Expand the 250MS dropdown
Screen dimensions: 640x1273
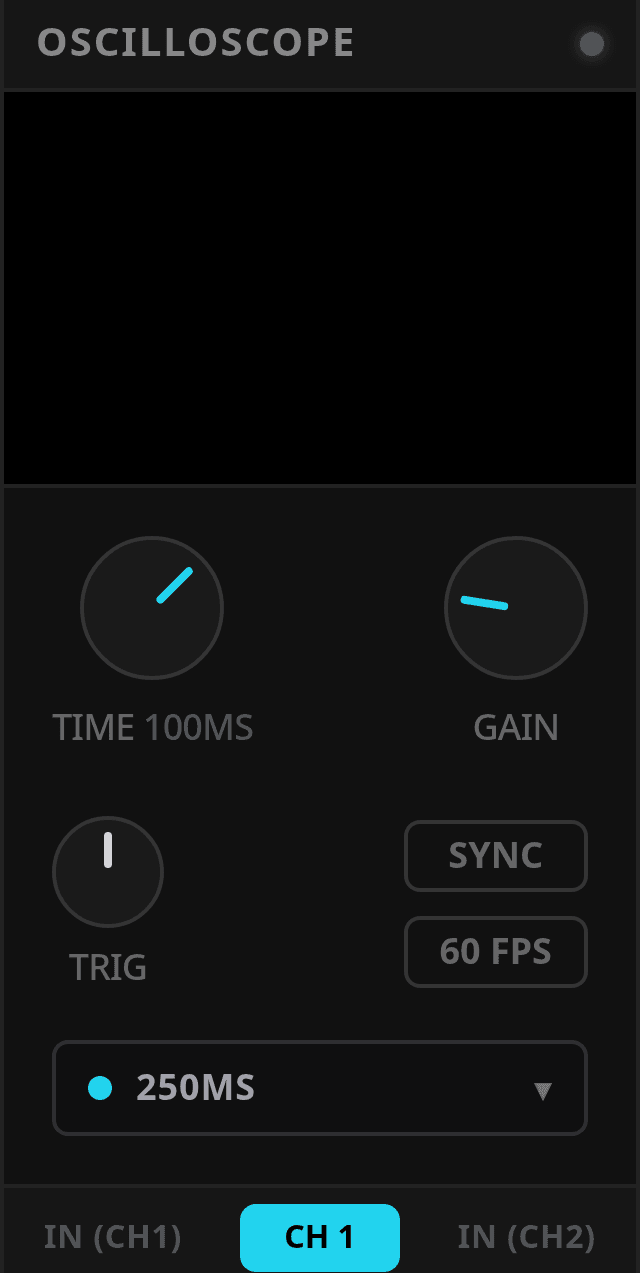(x=320, y=1088)
